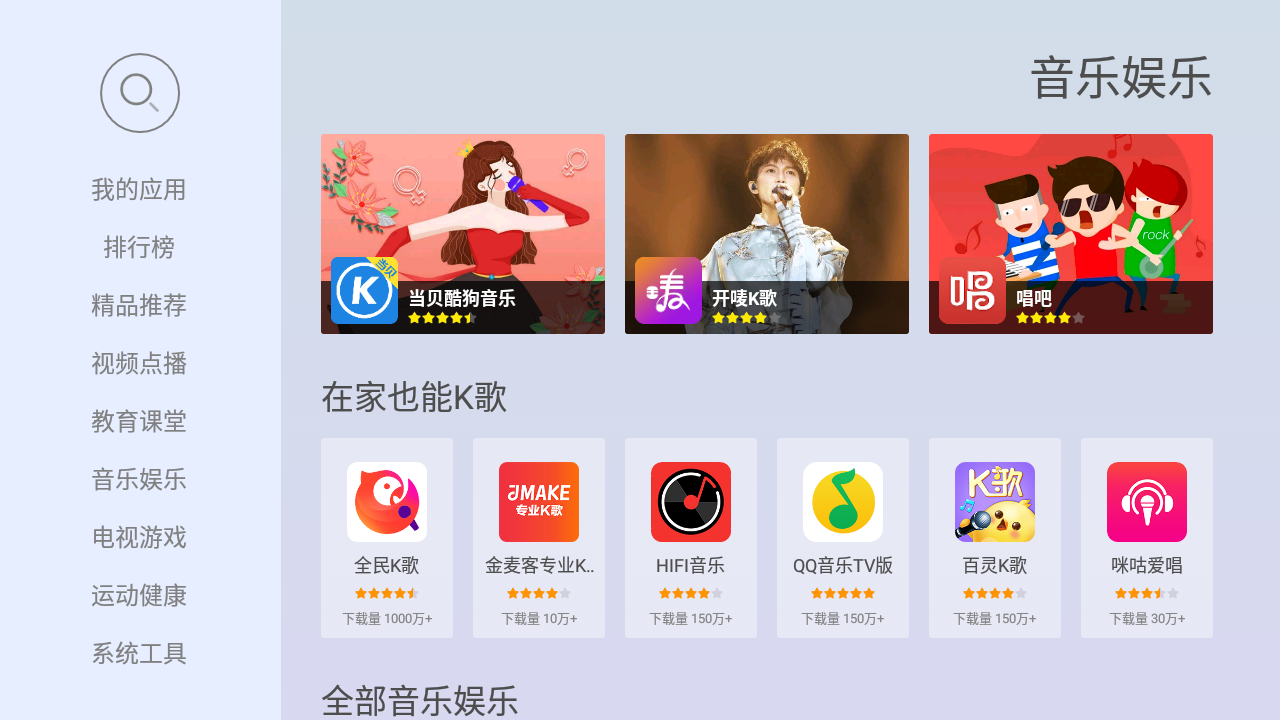
Task: Switch to 电视游戏 category
Action: pos(139,537)
